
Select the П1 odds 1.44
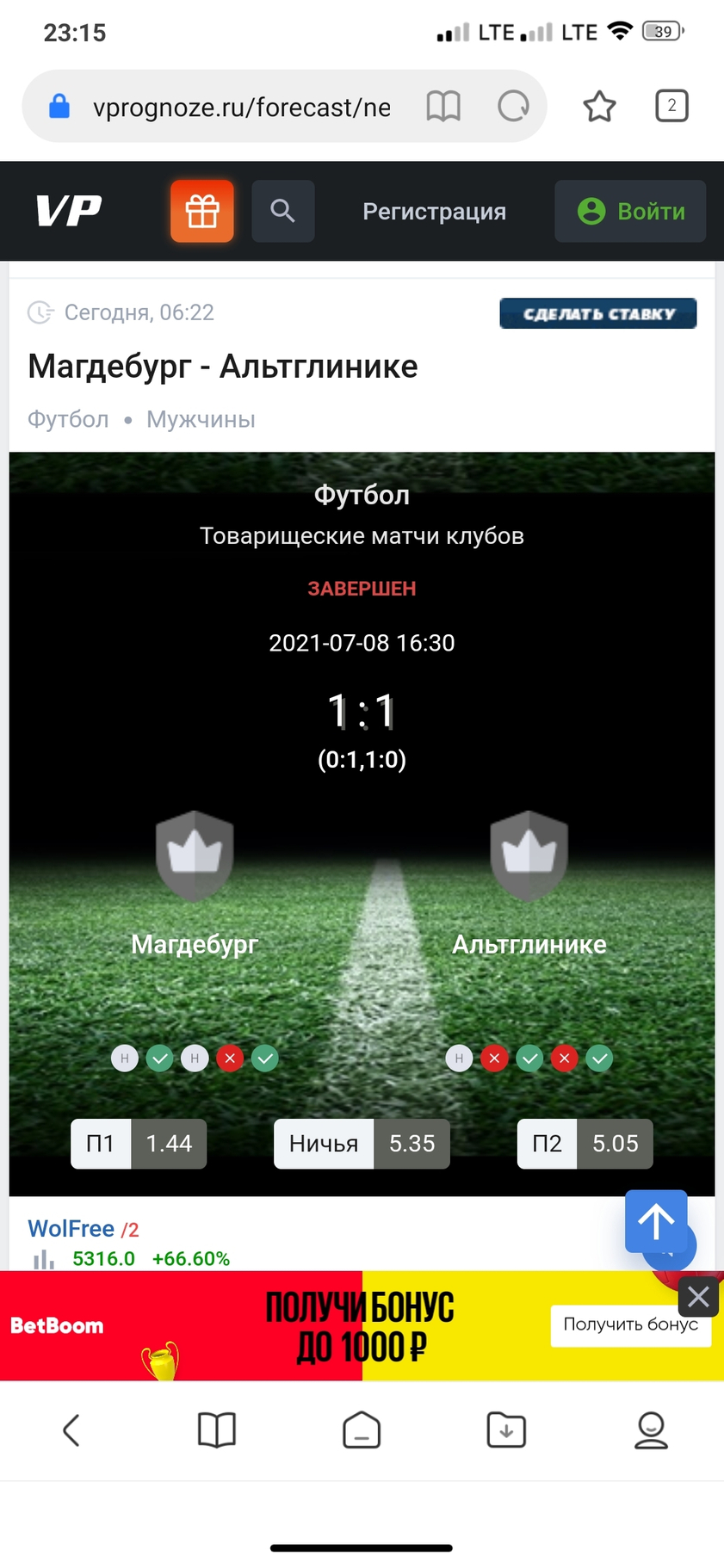pyautogui.click(x=139, y=1144)
